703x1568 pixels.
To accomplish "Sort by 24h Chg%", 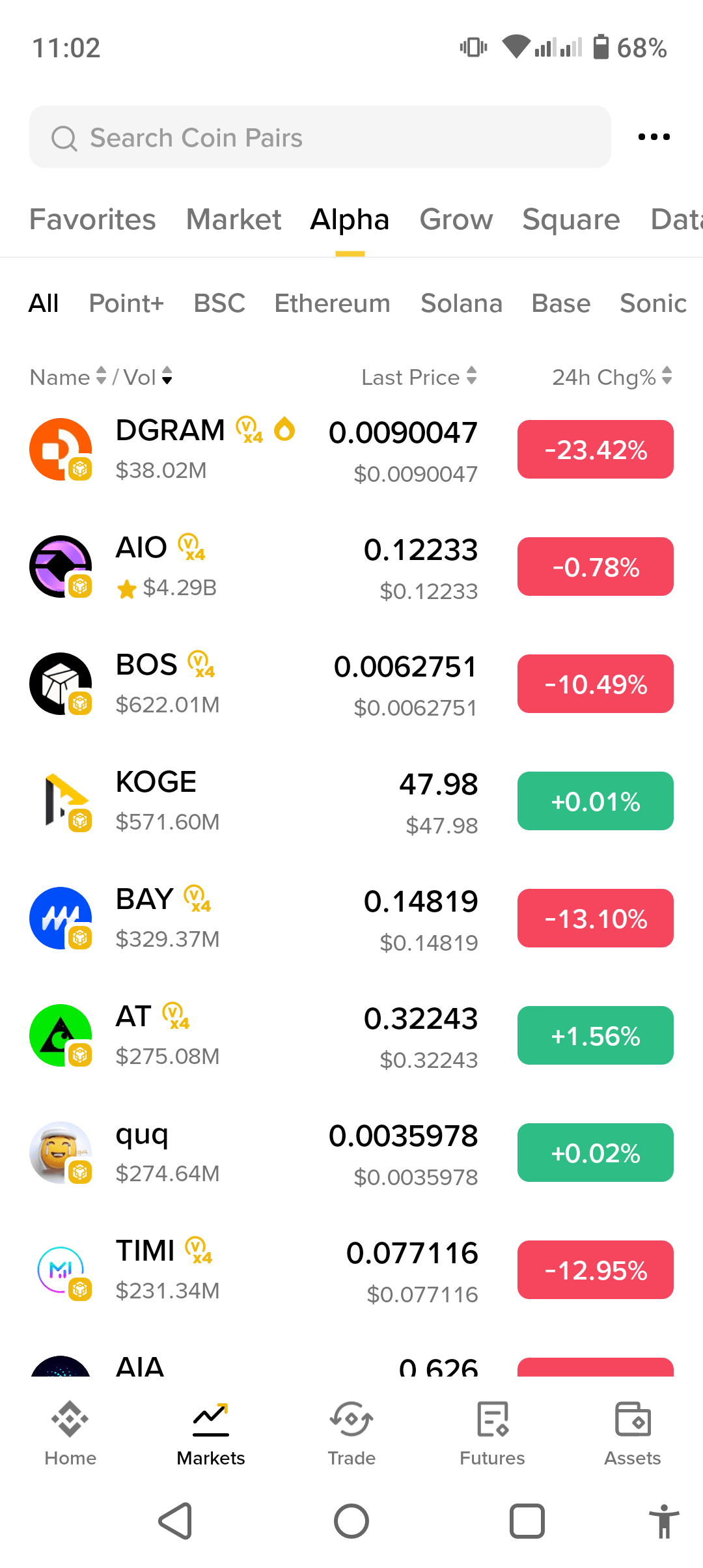I will pyautogui.click(x=612, y=377).
